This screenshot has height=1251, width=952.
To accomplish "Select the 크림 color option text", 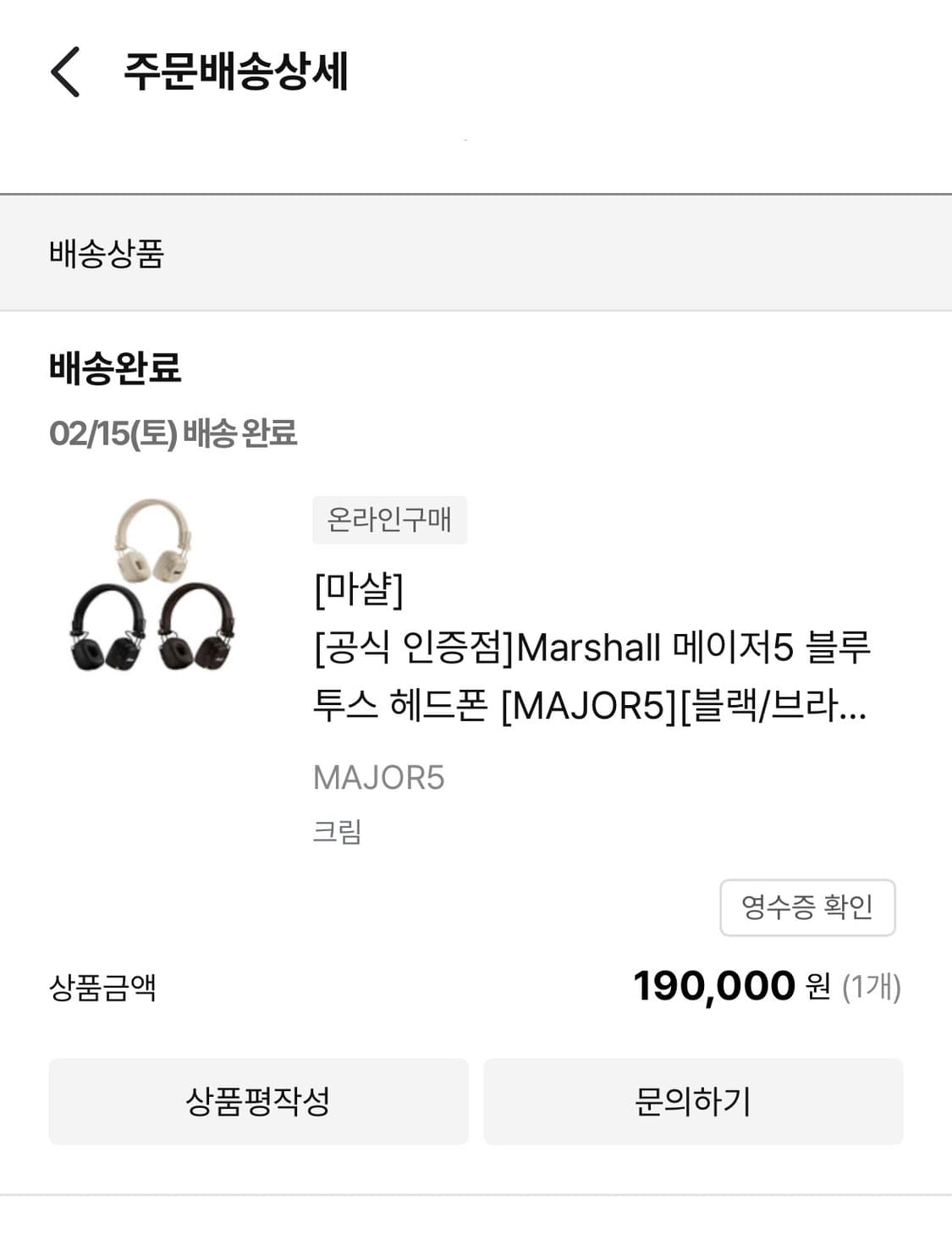I will 333,833.
